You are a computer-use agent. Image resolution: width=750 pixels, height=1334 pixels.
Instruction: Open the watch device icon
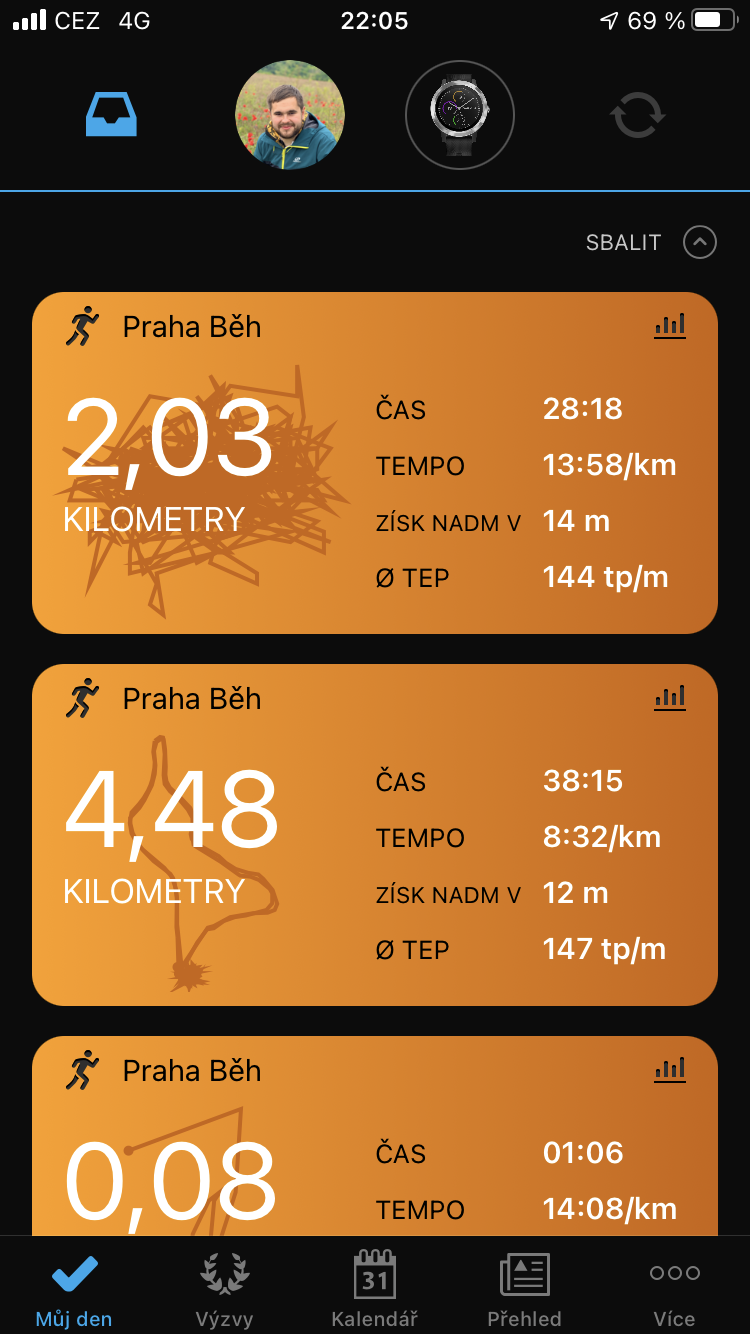pyautogui.click(x=460, y=115)
